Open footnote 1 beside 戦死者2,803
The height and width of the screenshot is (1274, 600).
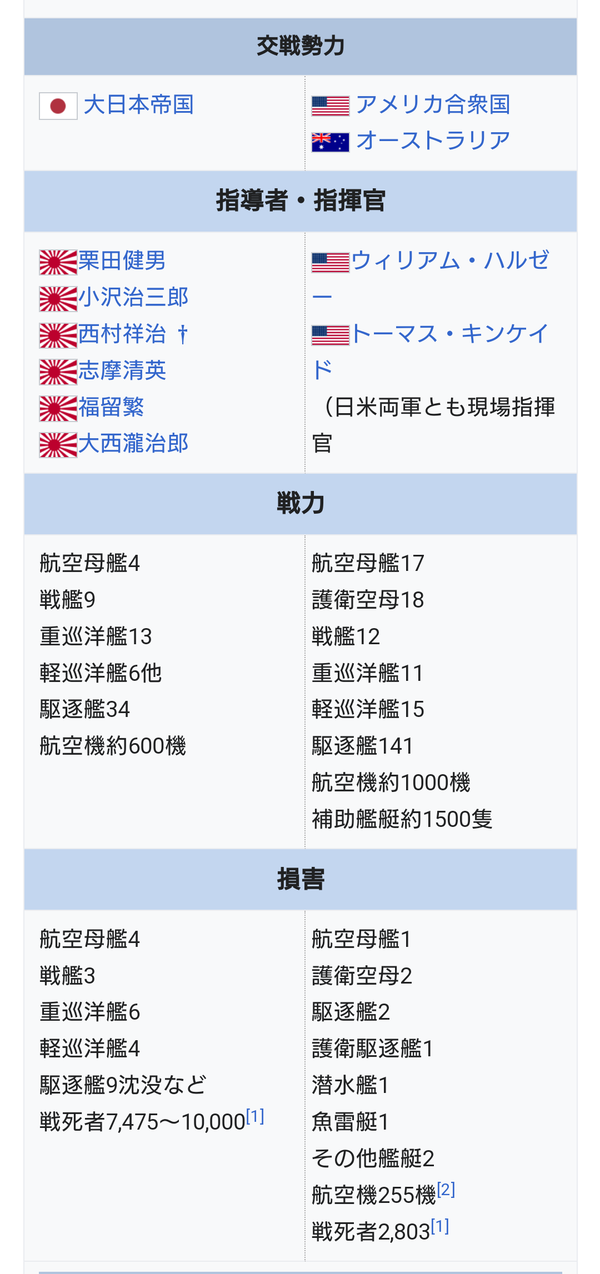pos(439,1226)
